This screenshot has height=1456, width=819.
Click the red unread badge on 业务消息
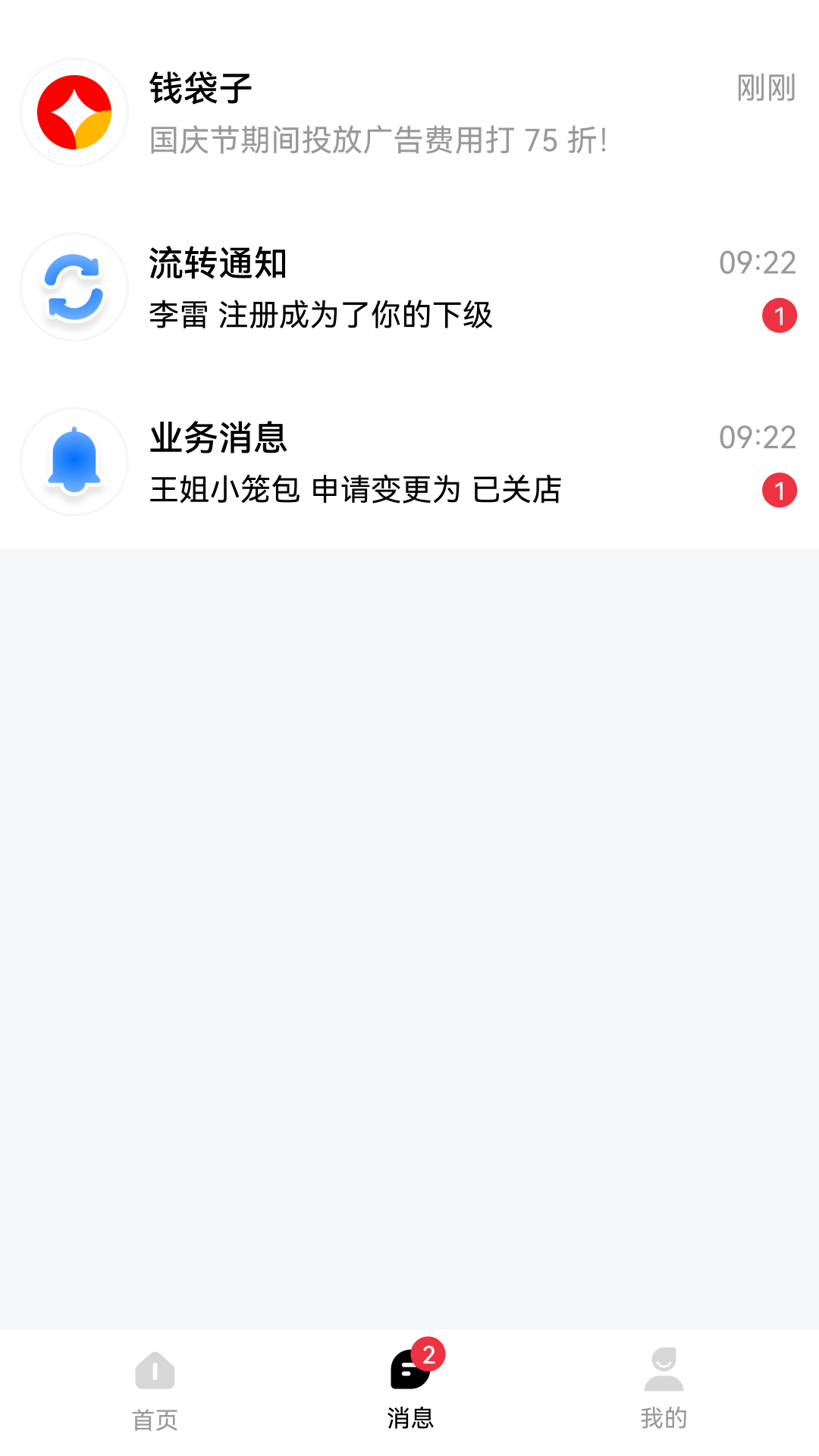pyautogui.click(x=780, y=491)
